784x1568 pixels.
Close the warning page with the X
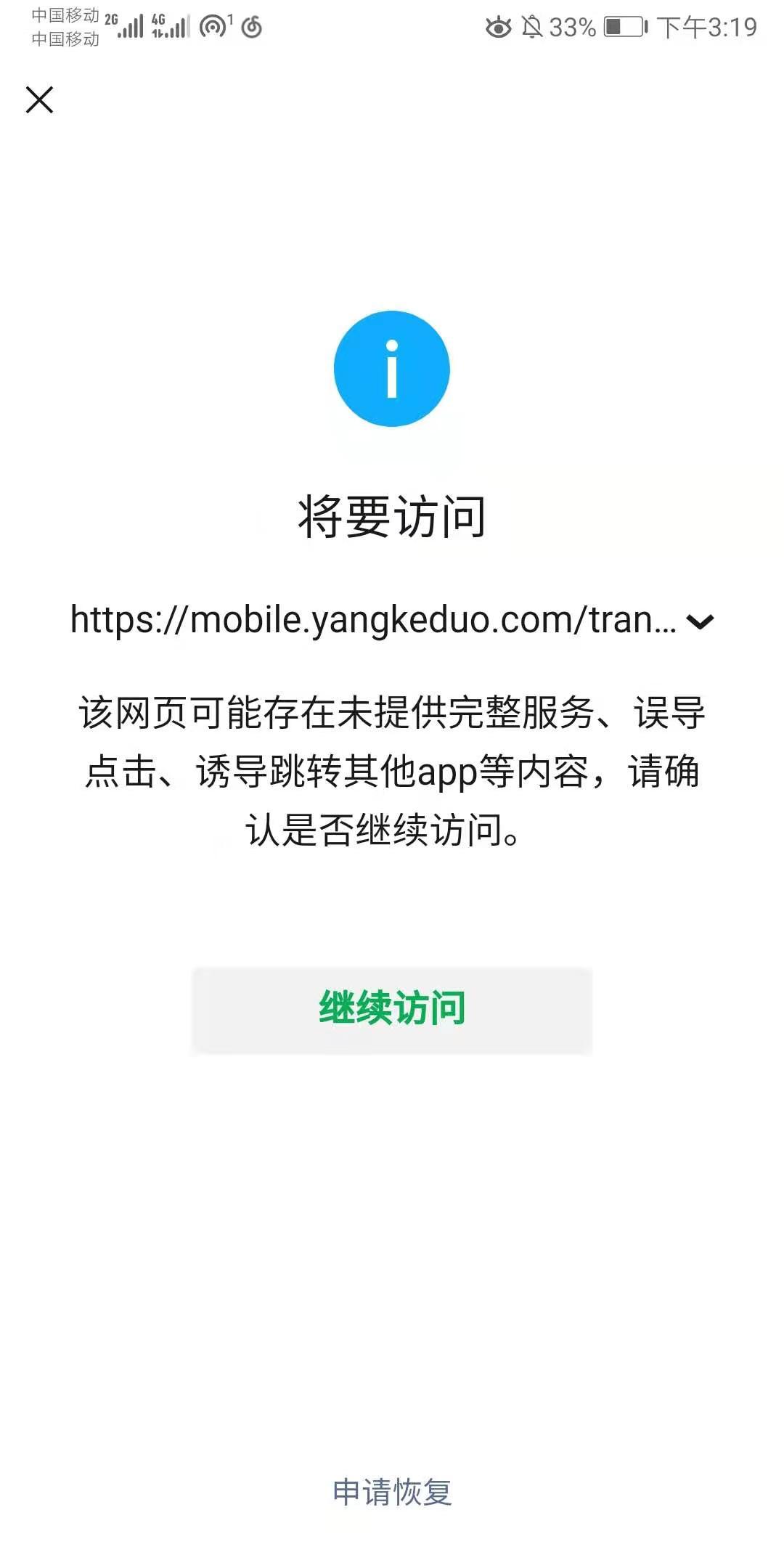click(x=40, y=100)
